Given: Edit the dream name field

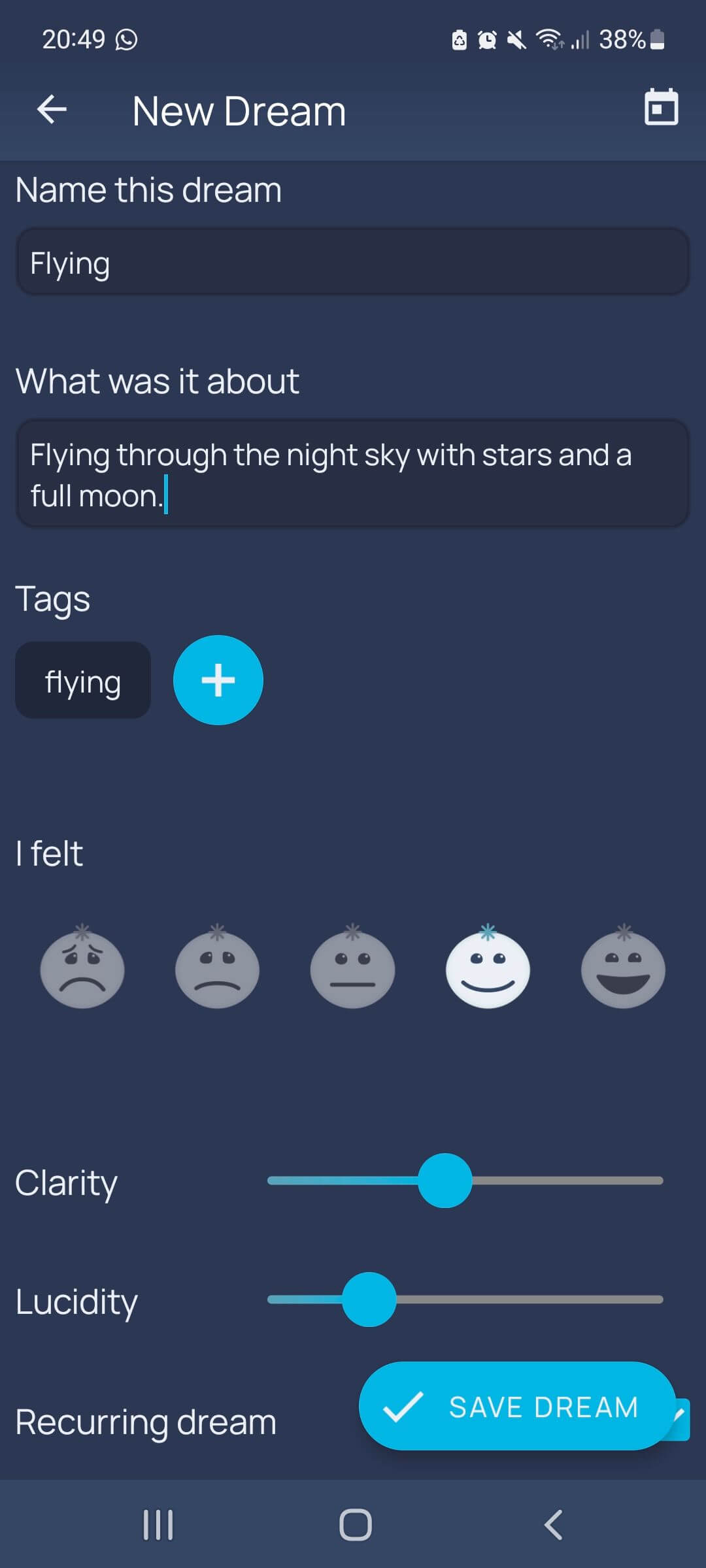Looking at the screenshot, I should click(353, 263).
